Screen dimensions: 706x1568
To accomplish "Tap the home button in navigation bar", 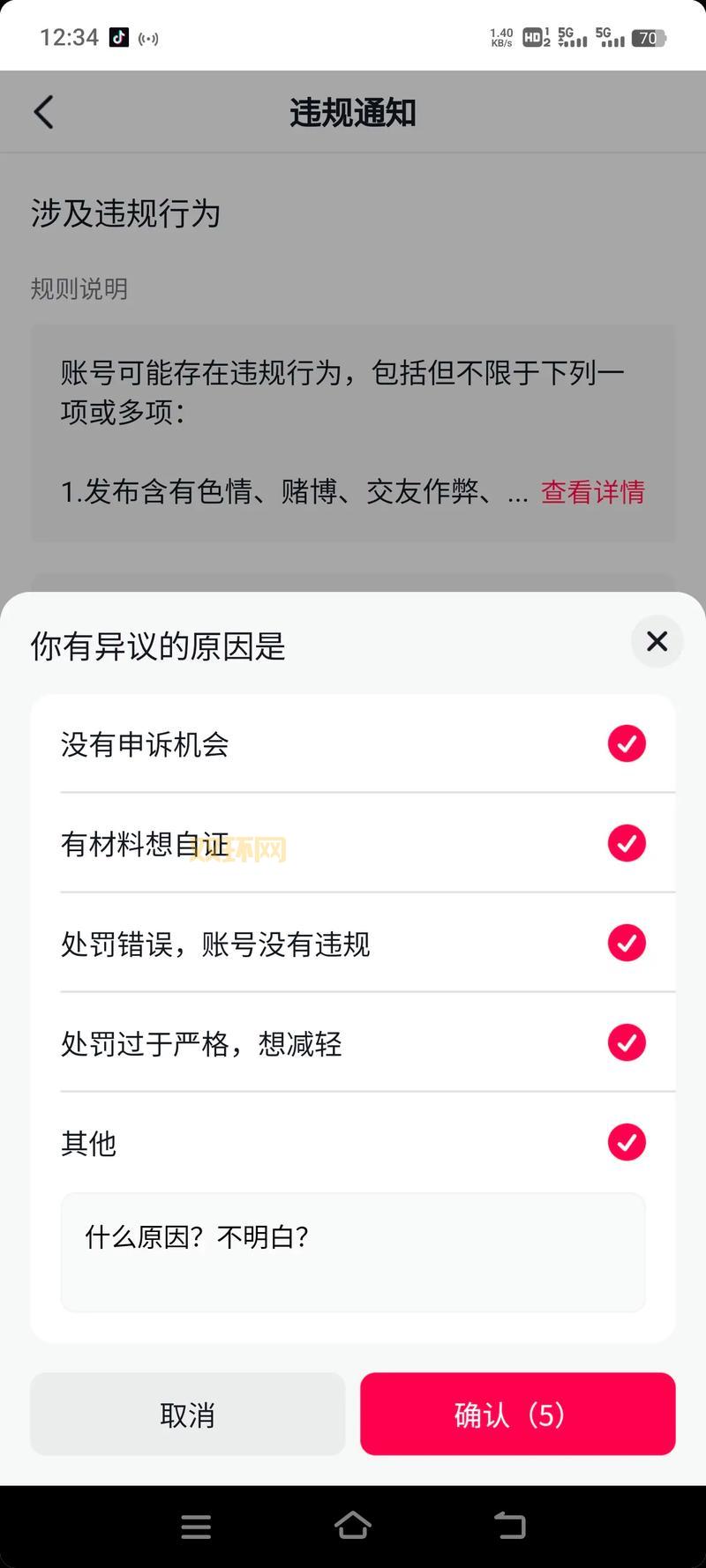I will click(x=353, y=1527).
